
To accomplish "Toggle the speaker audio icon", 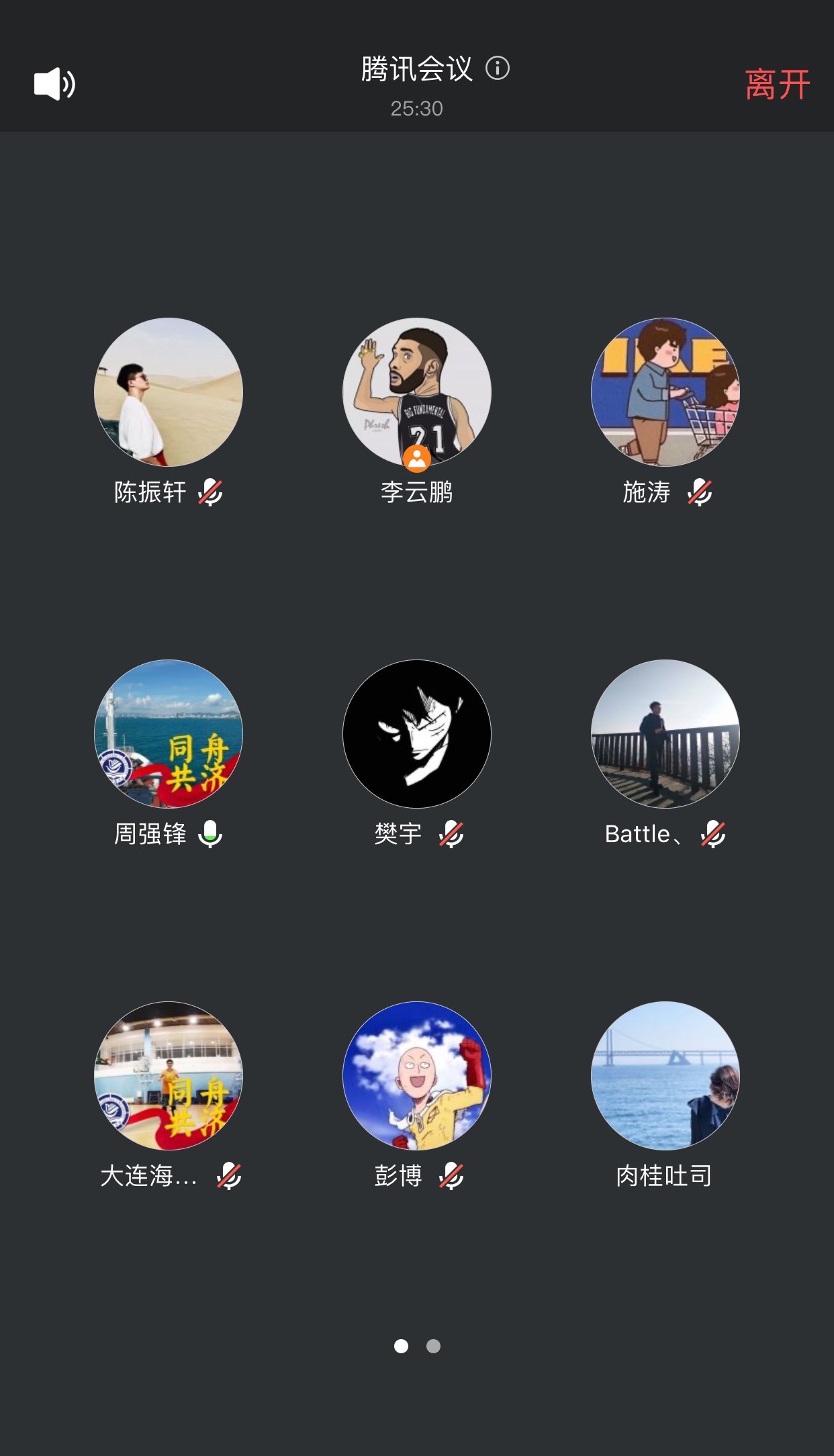I will click(x=54, y=84).
